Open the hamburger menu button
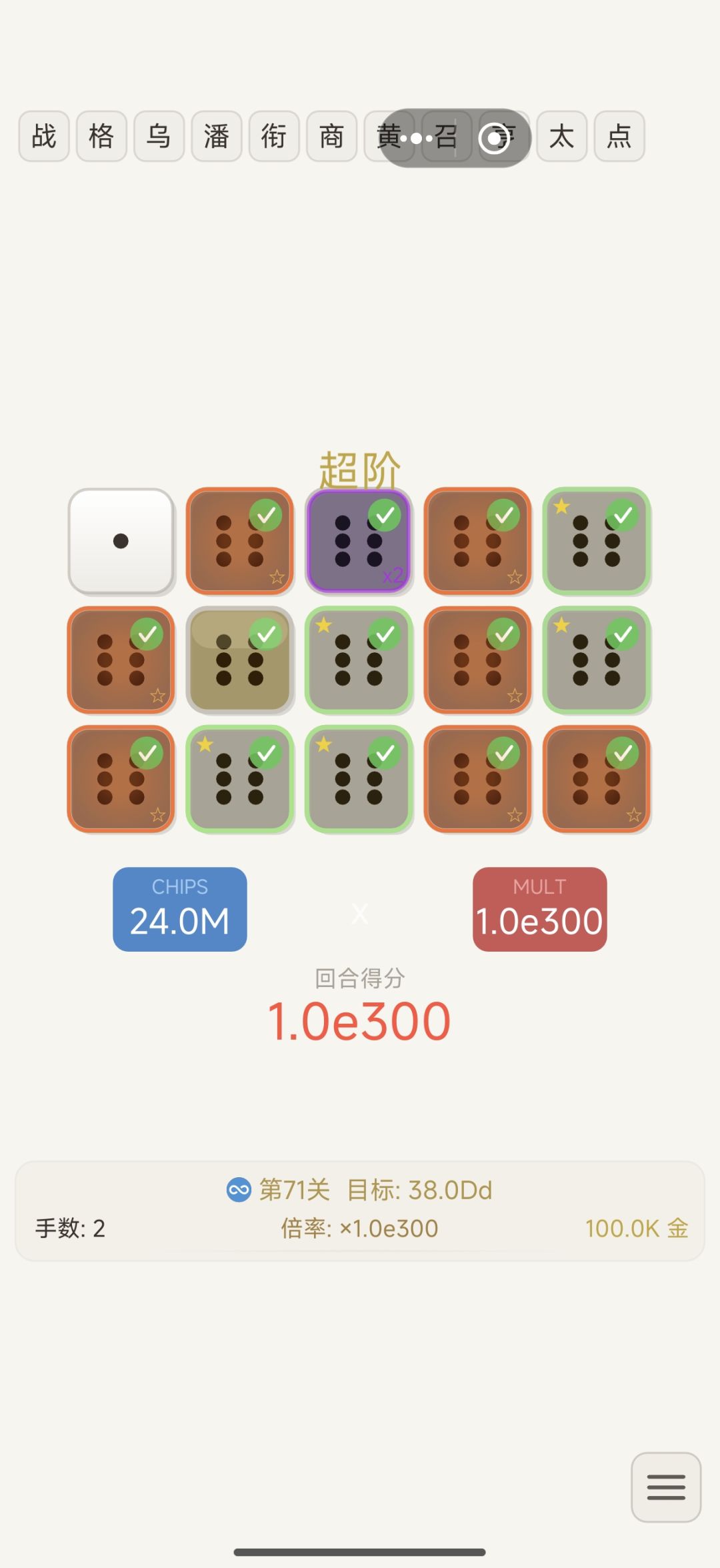Screen dimensions: 720x1568 [x=666, y=1487]
